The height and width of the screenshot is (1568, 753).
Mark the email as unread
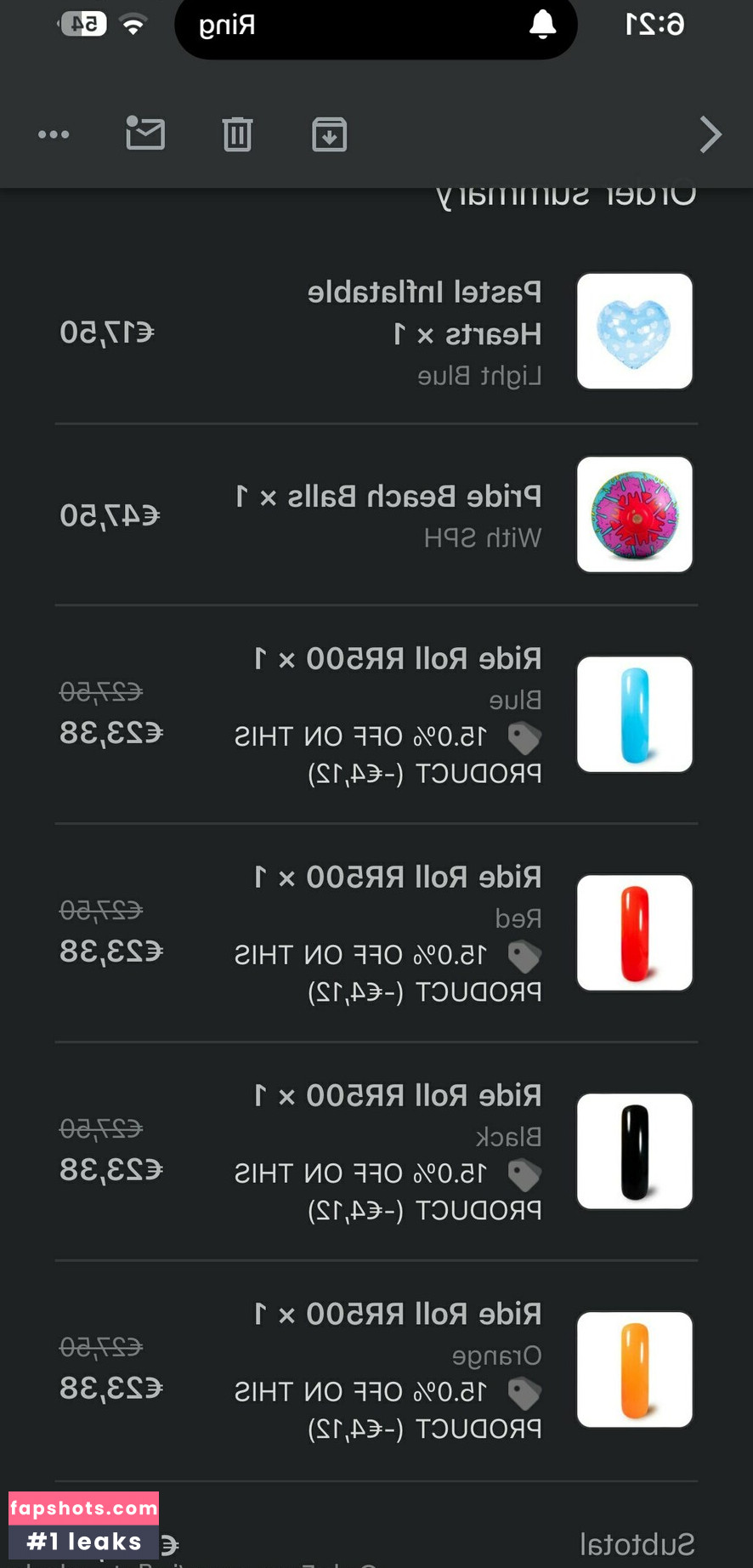pyautogui.click(x=145, y=134)
